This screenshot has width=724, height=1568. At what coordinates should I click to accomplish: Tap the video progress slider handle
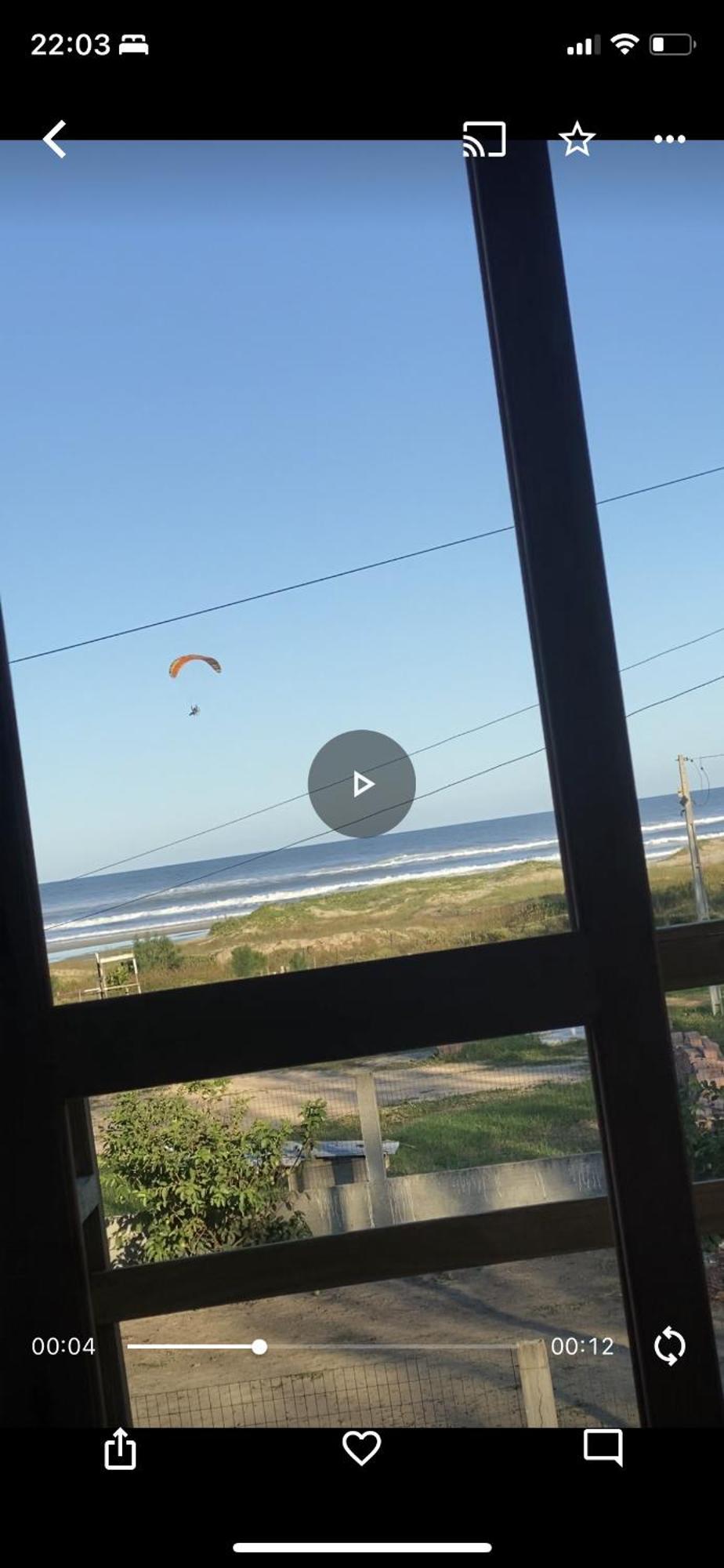click(x=259, y=1347)
